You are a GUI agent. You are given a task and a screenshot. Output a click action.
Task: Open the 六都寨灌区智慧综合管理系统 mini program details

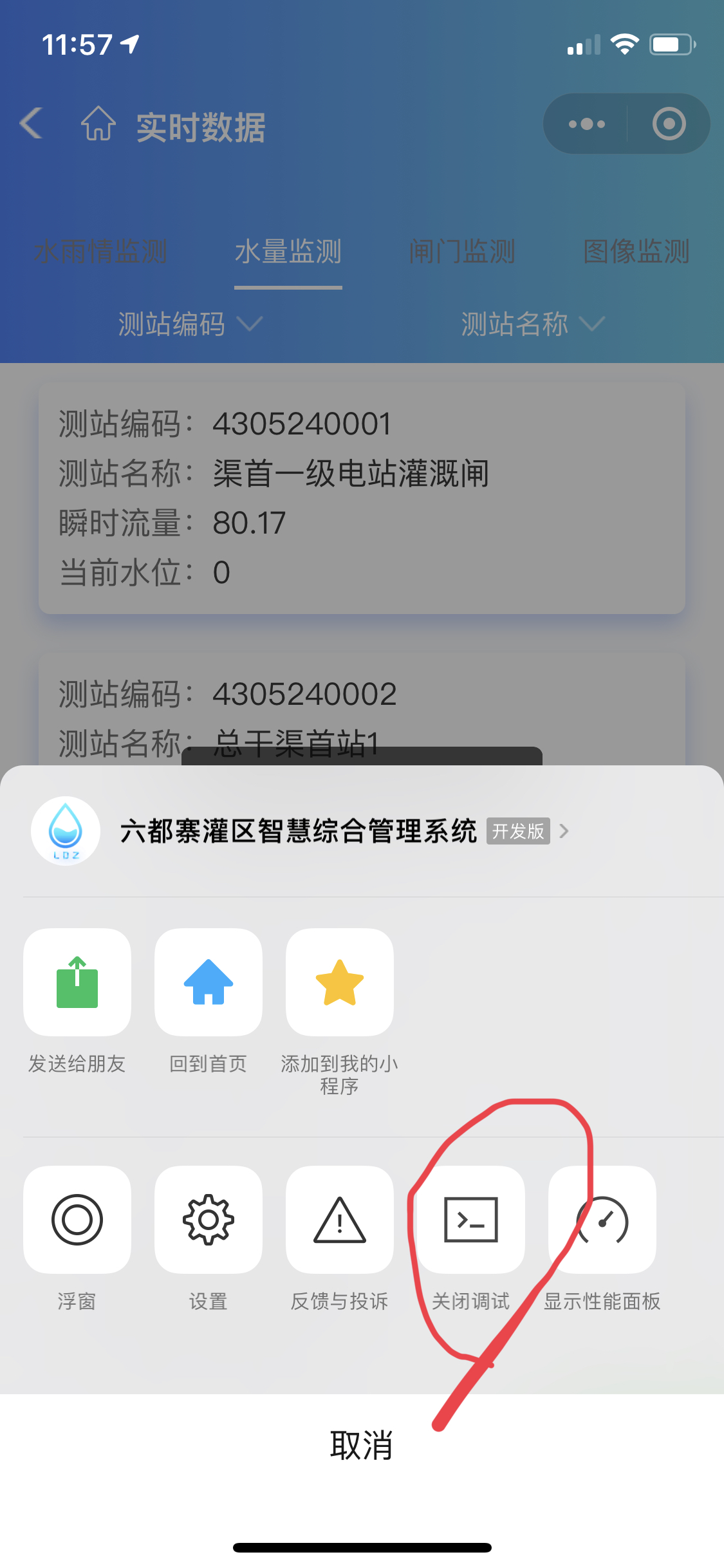click(x=335, y=831)
